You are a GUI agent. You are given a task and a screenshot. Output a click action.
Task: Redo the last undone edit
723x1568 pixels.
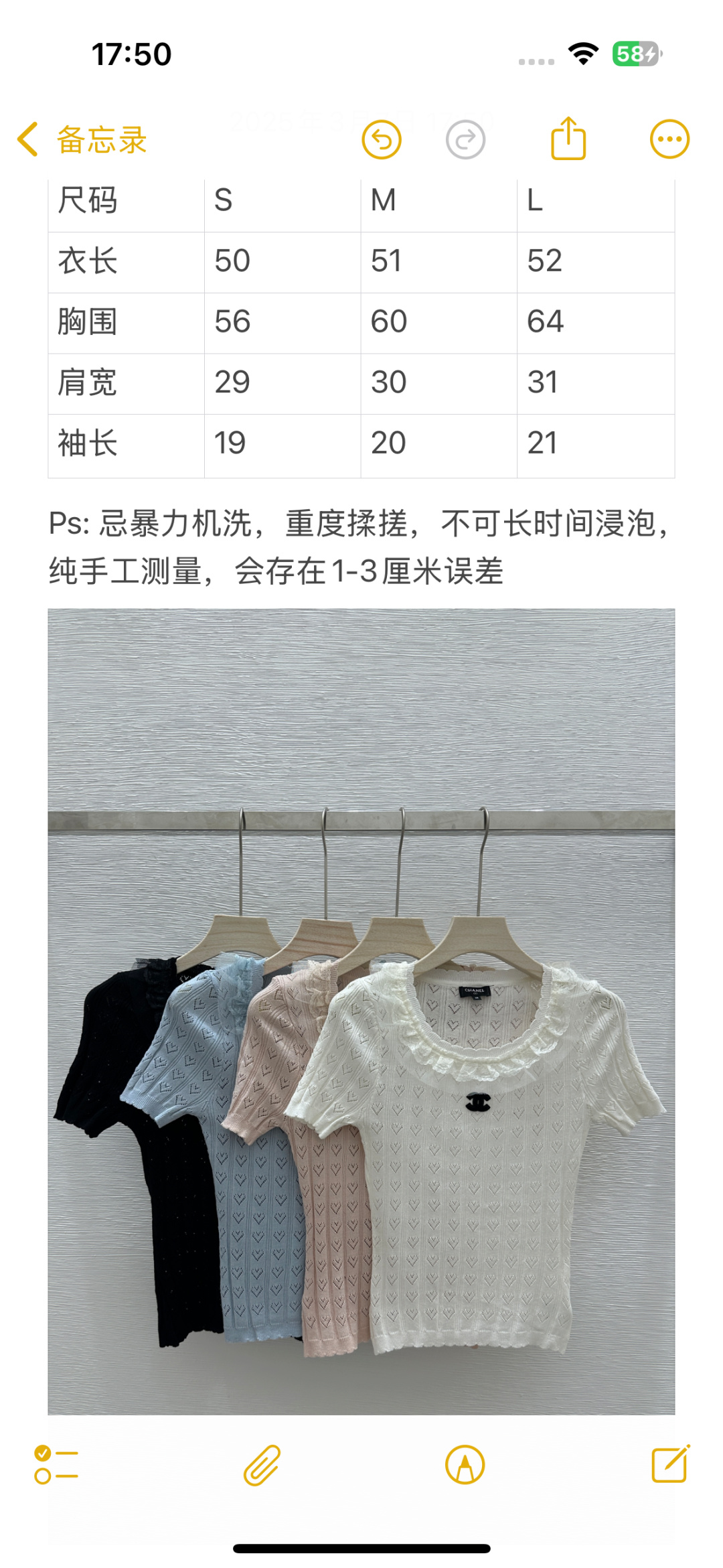465,140
